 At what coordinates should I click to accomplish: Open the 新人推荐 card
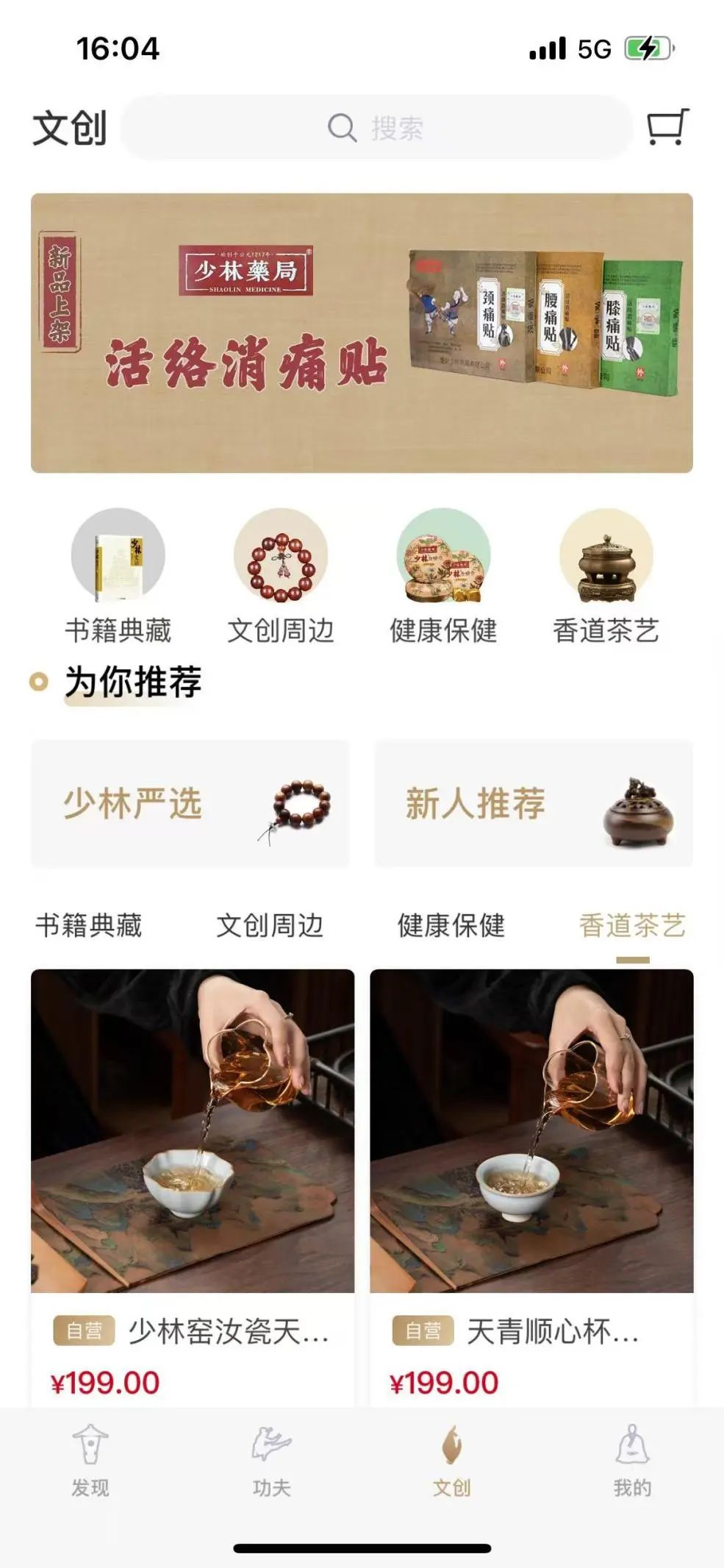click(x=534, y=804)
